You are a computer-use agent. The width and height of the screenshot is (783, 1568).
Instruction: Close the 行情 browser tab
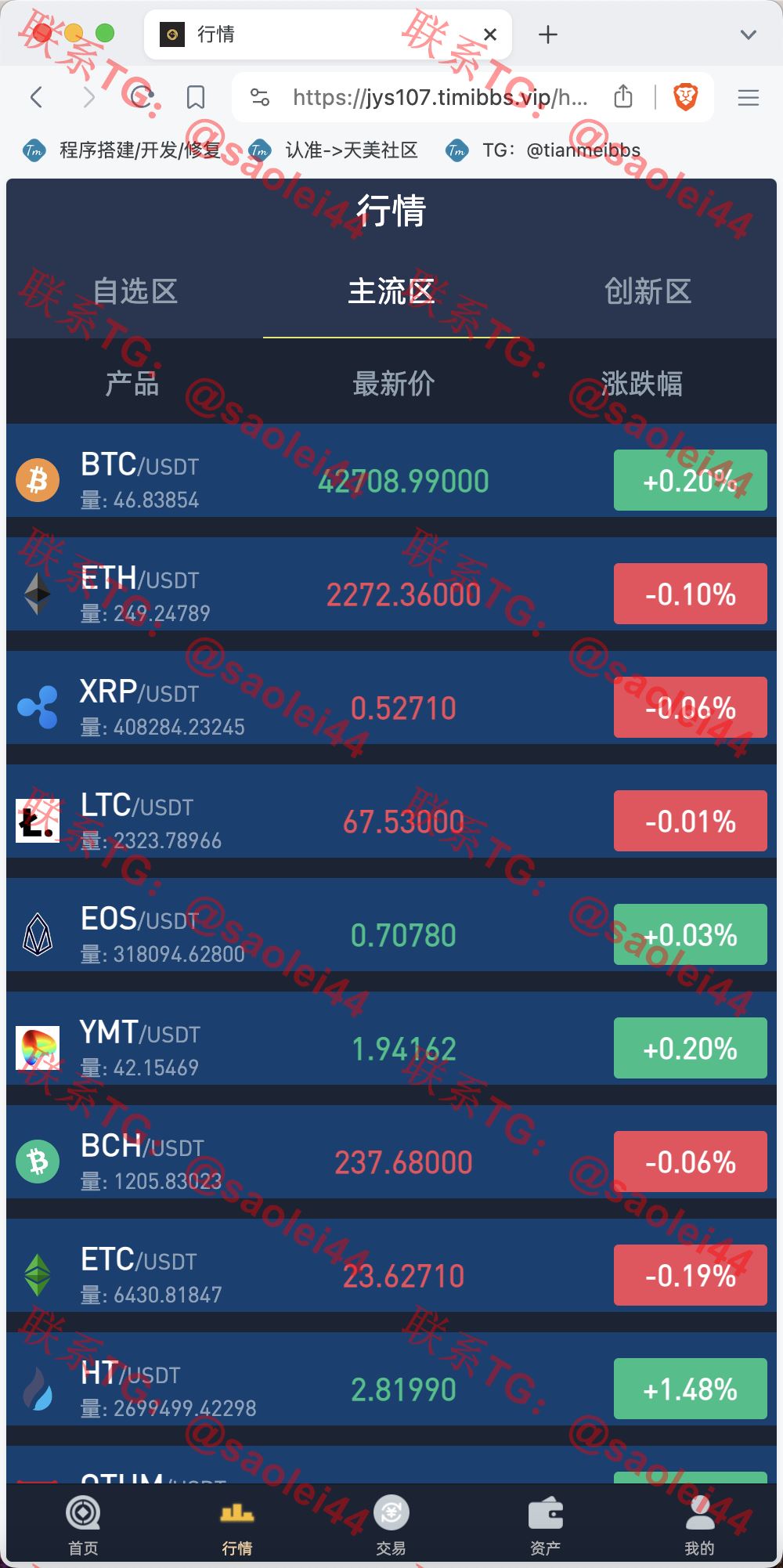[490, 34]
